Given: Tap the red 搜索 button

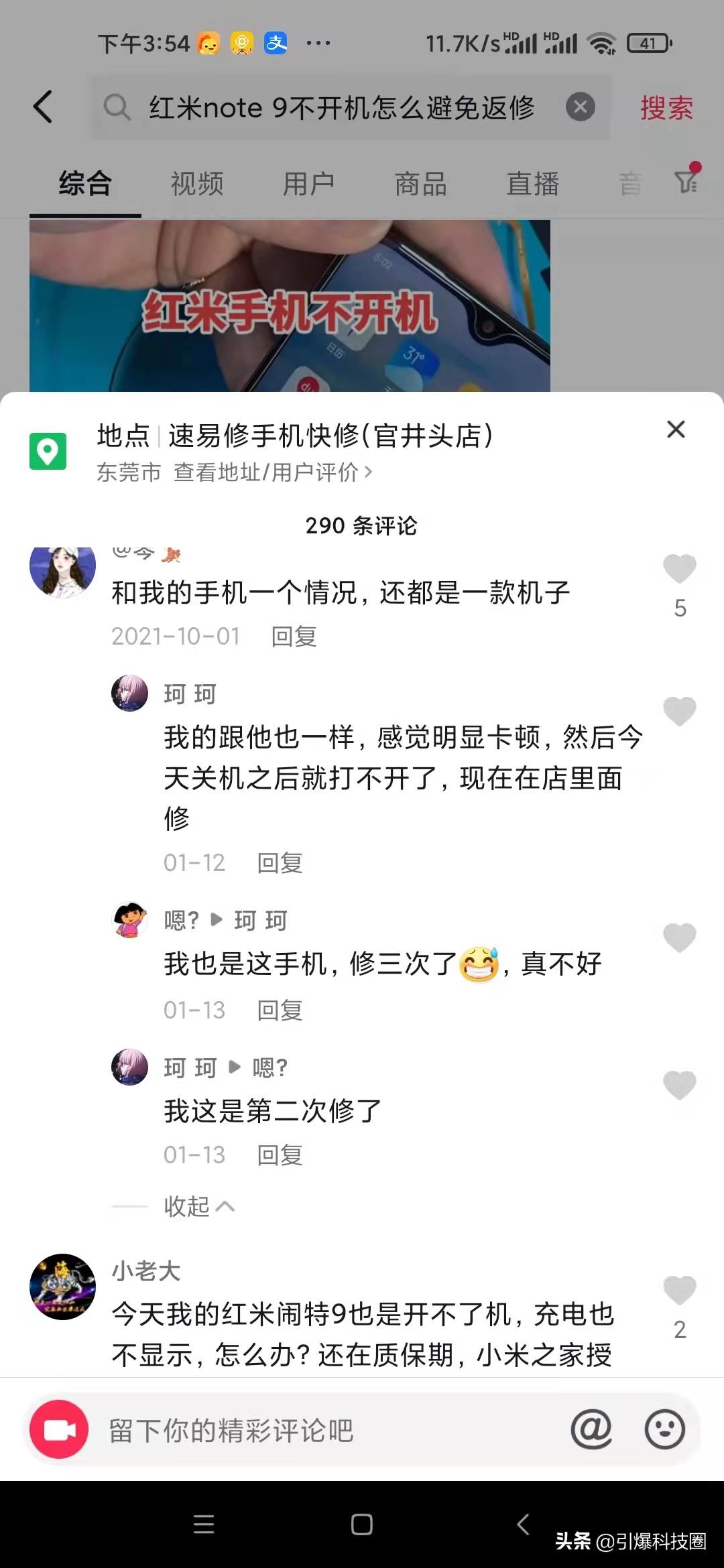Looking at the screenshot, I should (666, 108).
